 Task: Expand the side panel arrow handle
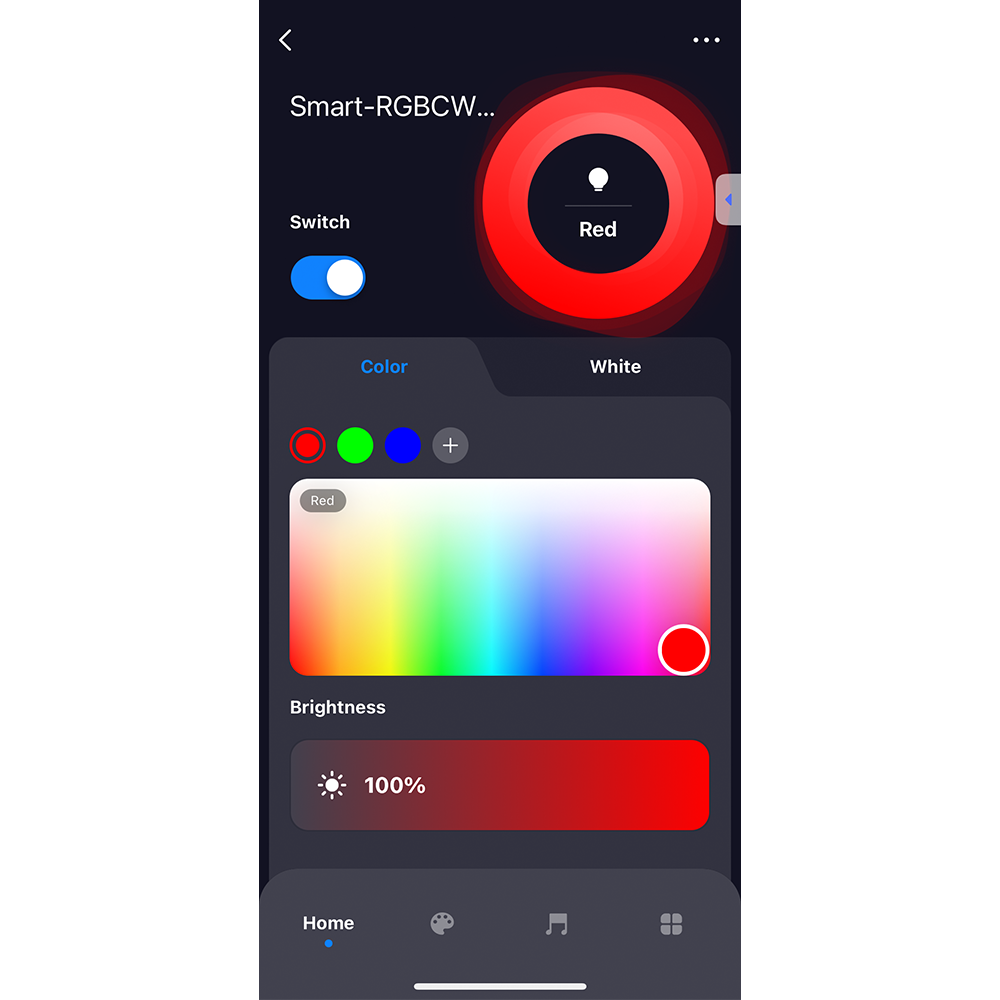[x=729, y=200]
